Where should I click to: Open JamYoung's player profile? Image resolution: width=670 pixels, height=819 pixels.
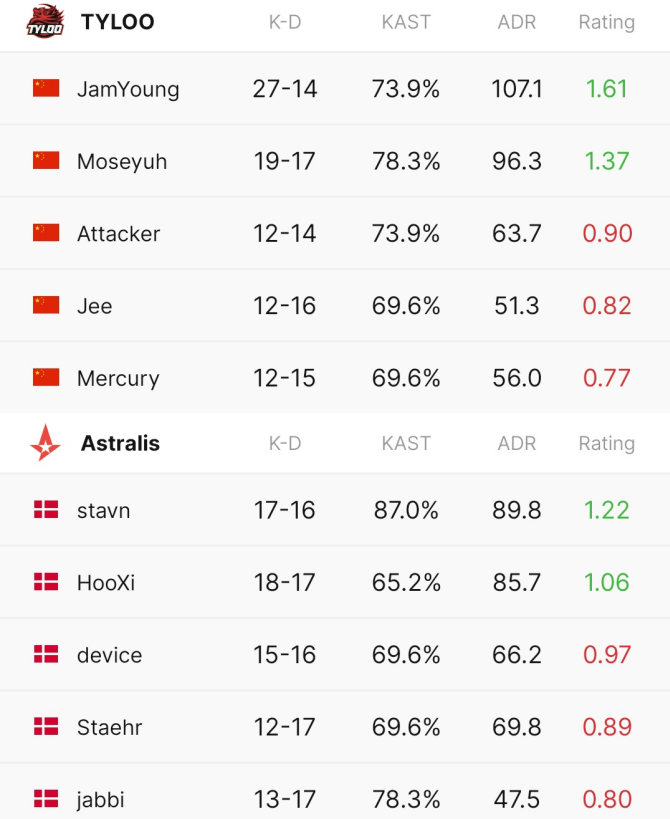click(x=127, y=89)
